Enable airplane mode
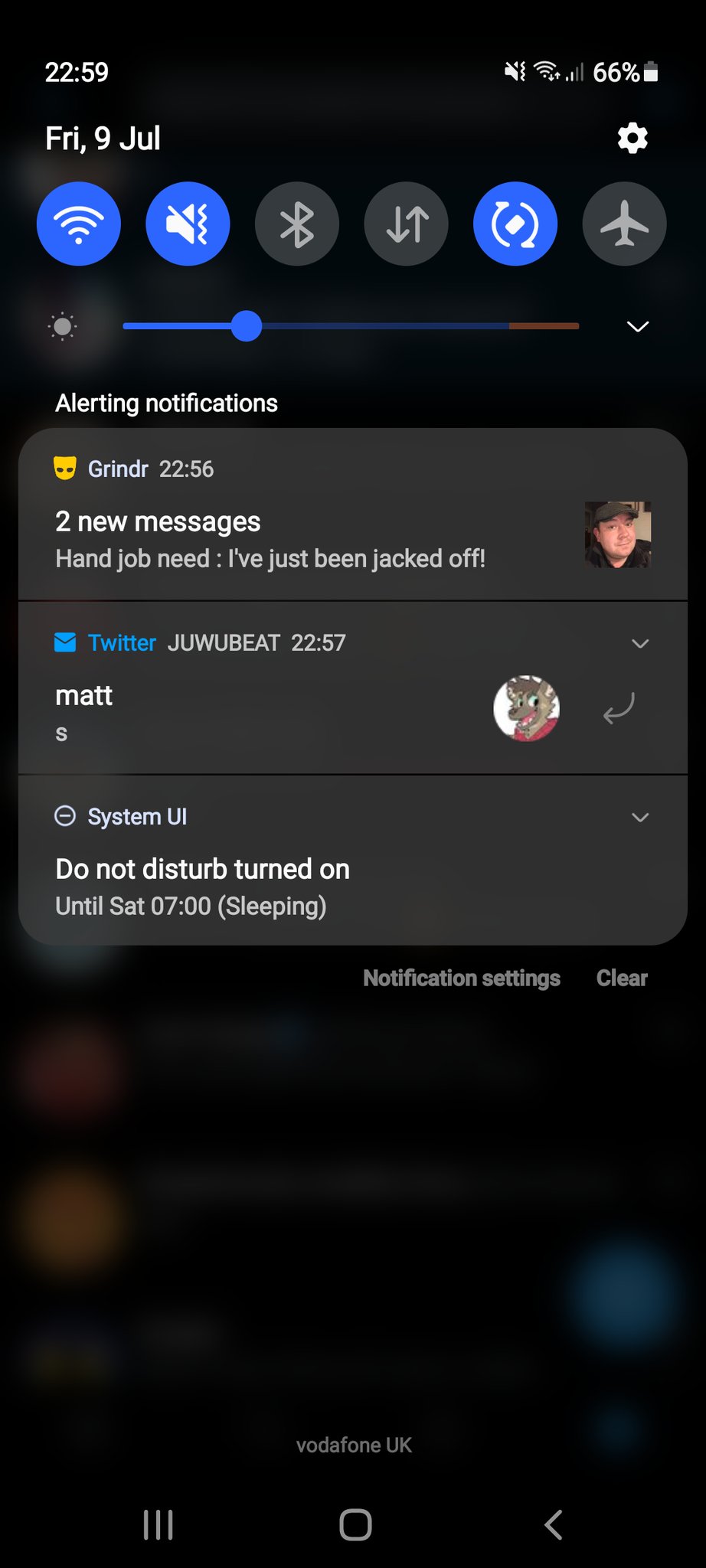The height and width of the screenshot is (1568, 706). click(625, 224)
